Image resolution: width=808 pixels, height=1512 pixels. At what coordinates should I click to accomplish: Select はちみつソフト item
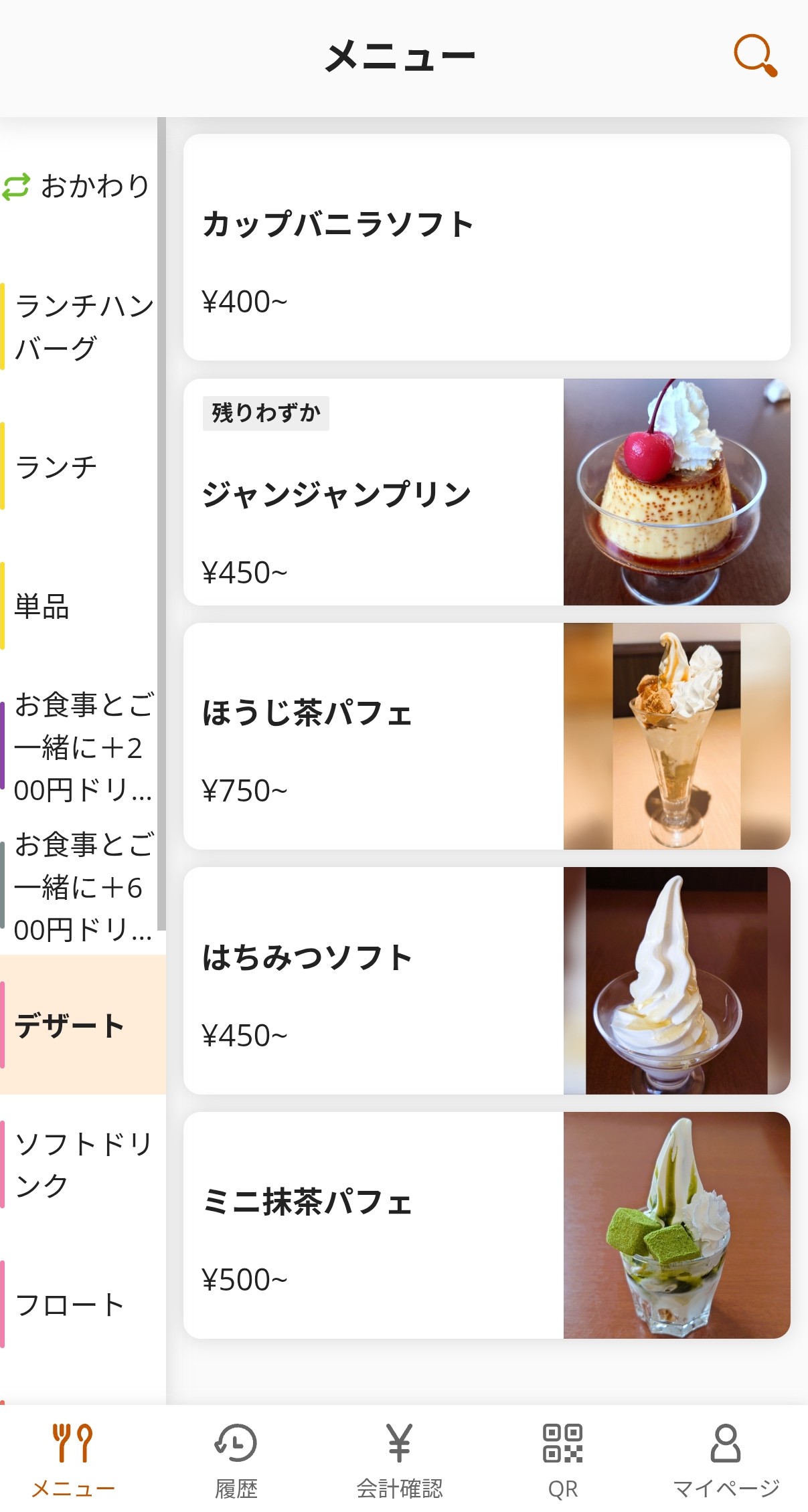[x=486, y=981]
